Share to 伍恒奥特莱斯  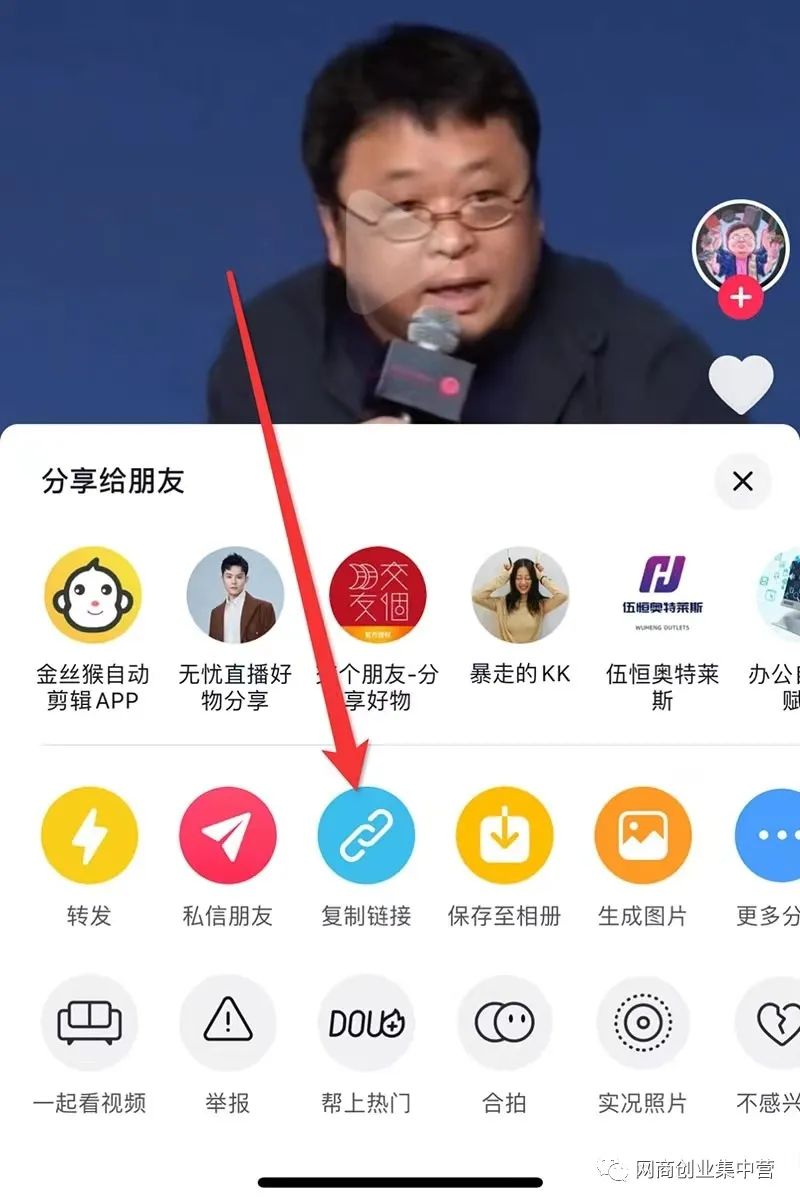[x=662, y=596]
